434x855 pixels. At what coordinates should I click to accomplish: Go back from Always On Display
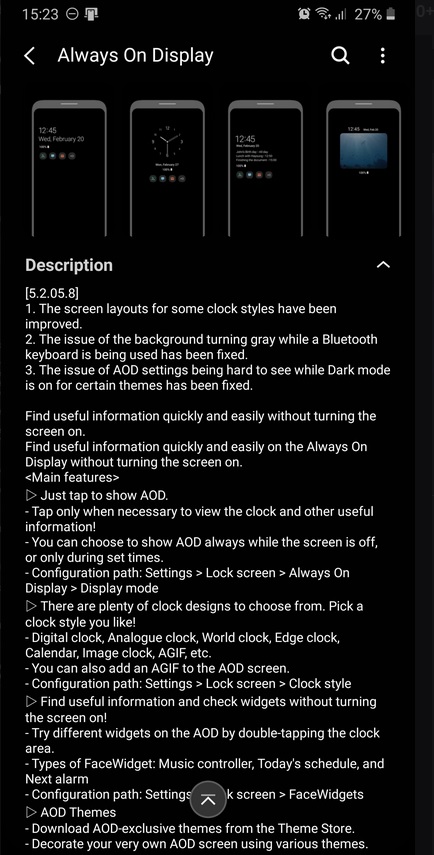[30, 56]
